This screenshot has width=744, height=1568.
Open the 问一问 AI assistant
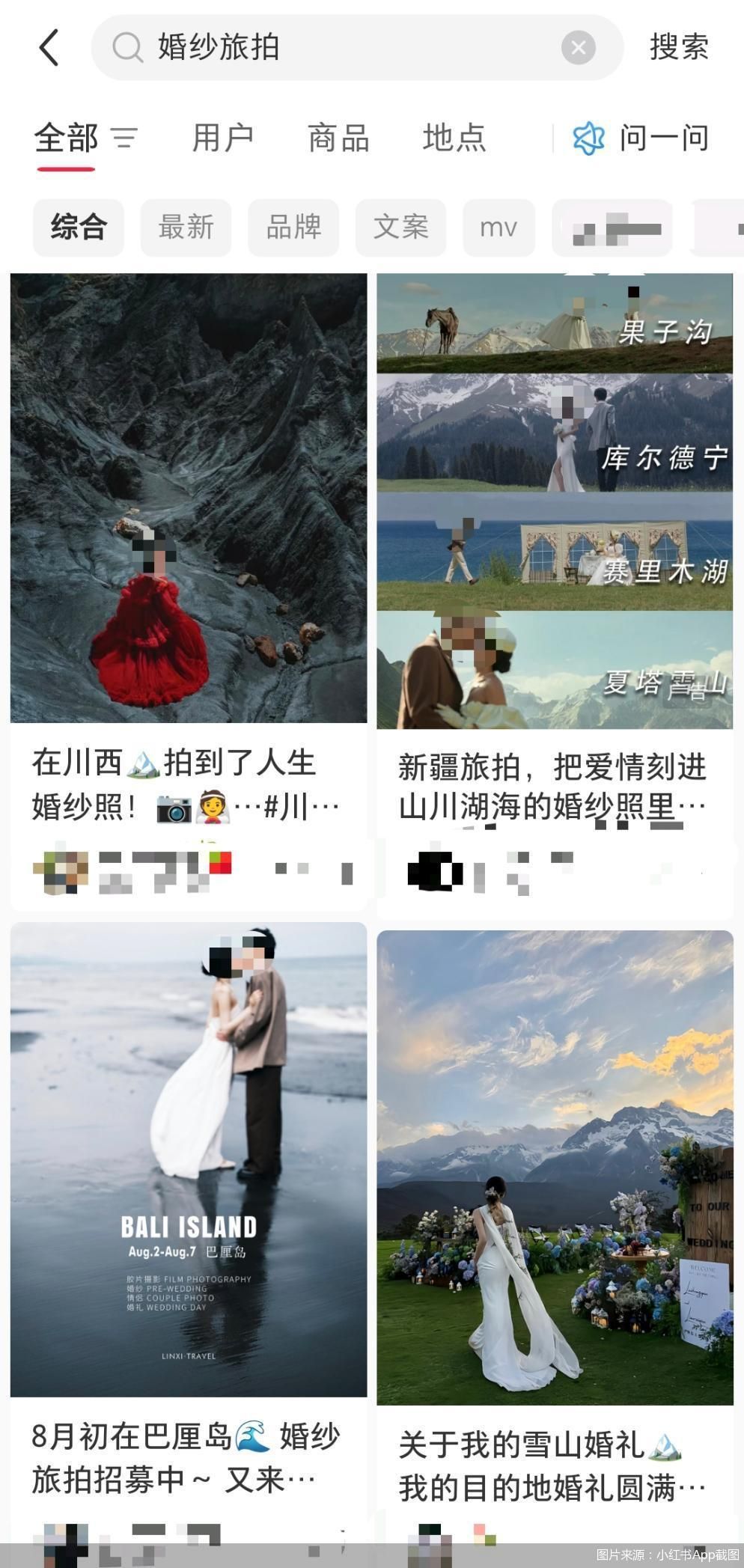[641, 138]
